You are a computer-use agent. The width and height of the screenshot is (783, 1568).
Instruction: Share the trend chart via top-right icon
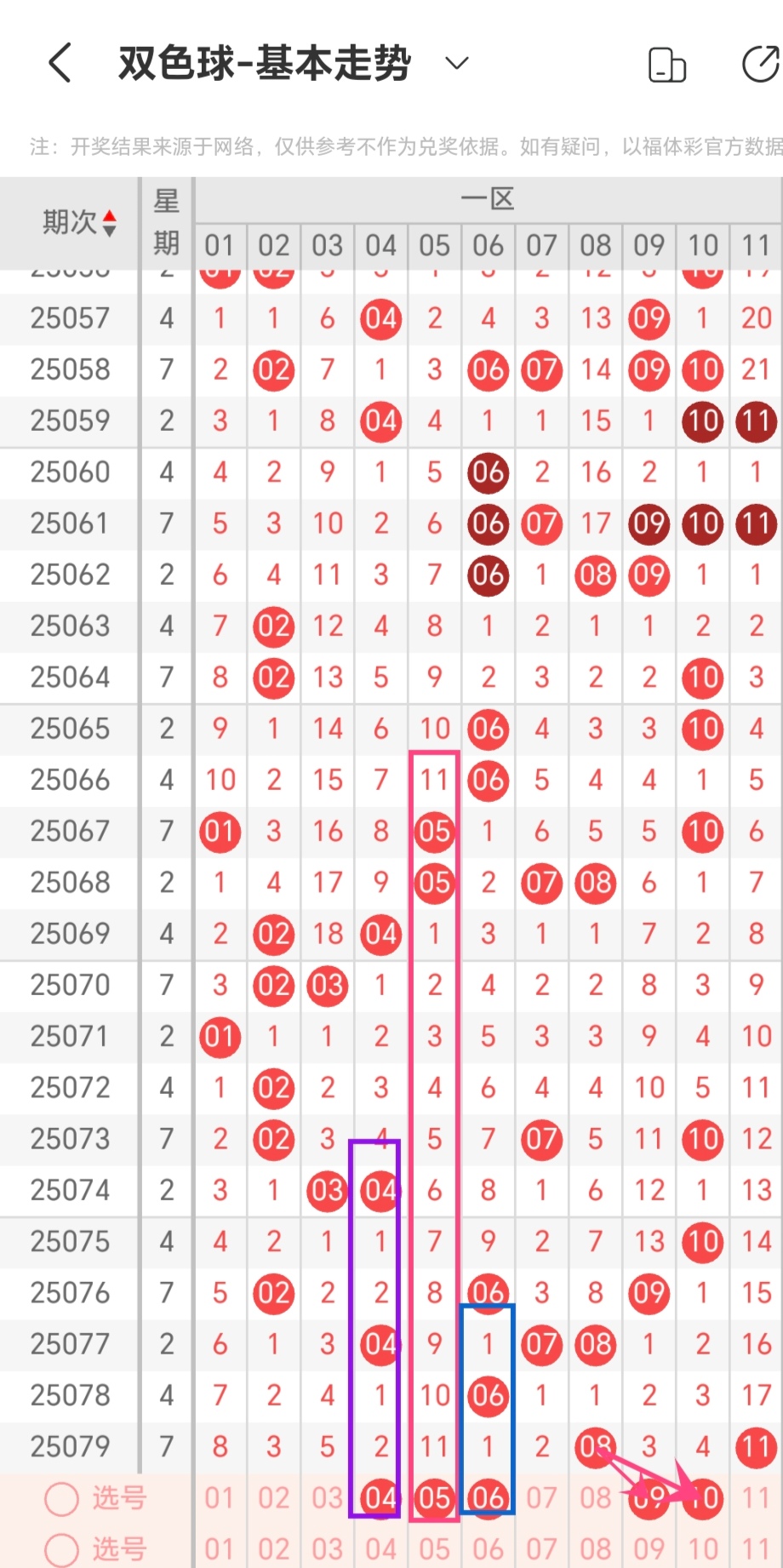pyautogui.click(x=761, y=65)
